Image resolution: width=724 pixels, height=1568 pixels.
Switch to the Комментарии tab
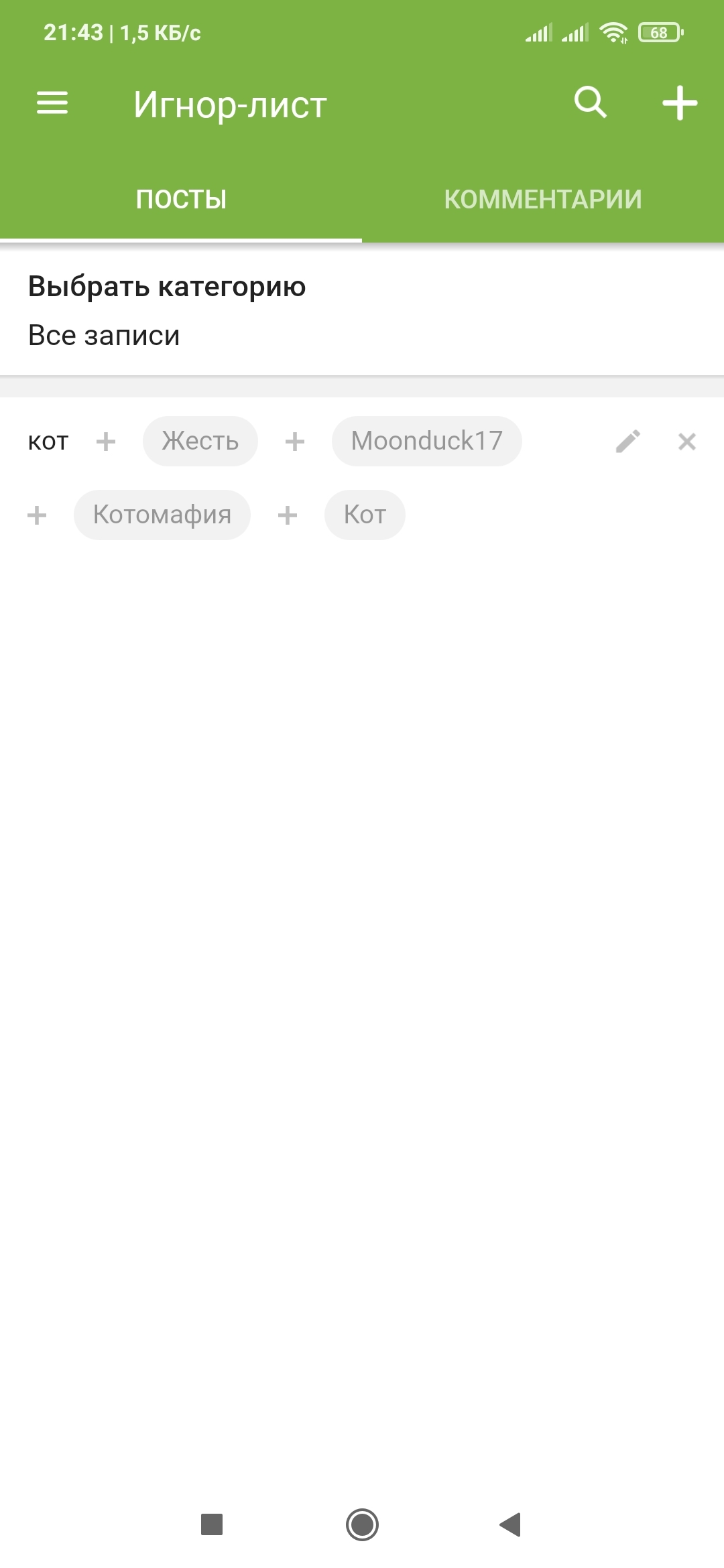pyautogui.click(x=543, y=199)
